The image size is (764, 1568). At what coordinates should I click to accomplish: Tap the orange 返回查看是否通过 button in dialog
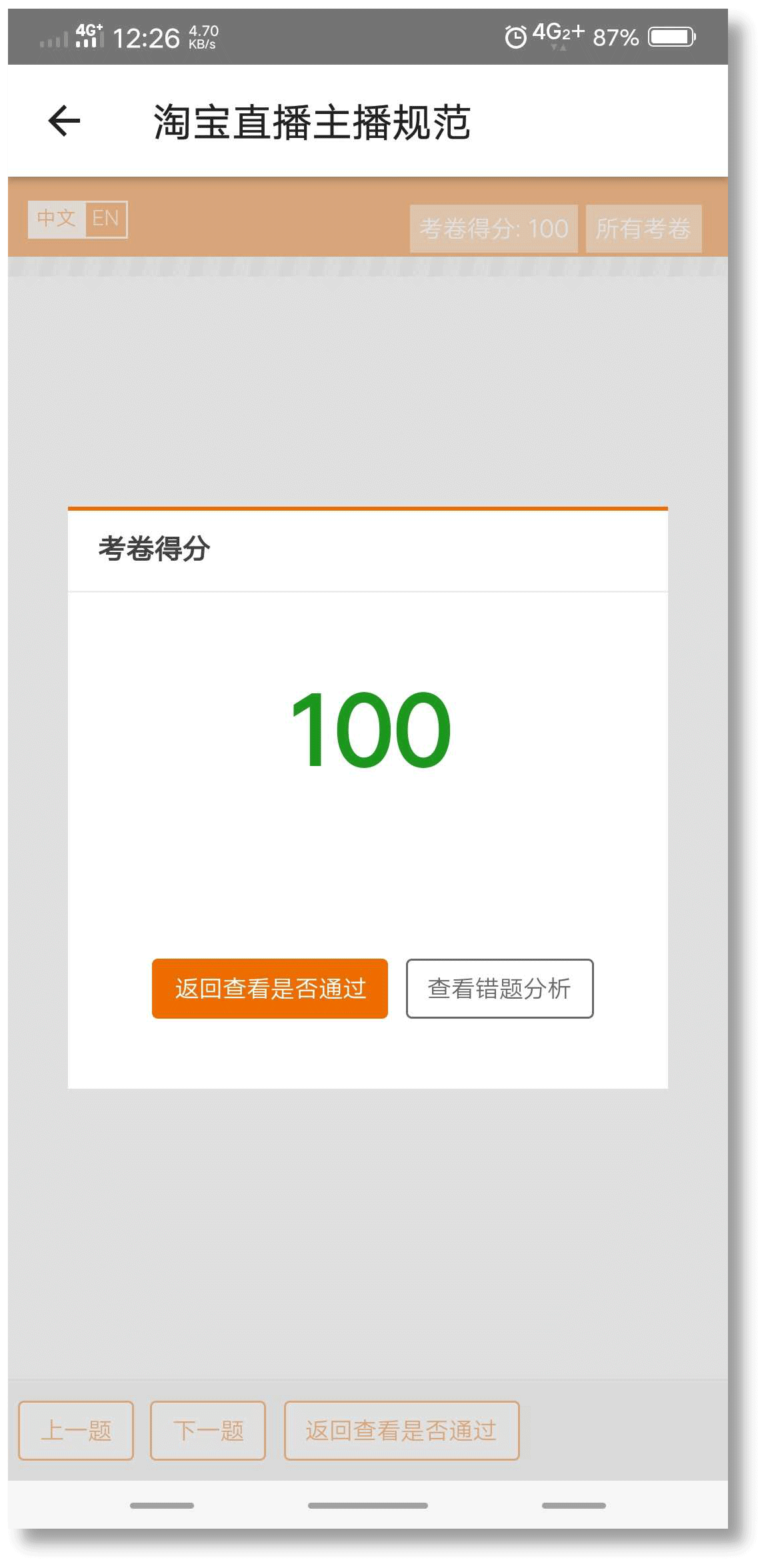point(269,988)
